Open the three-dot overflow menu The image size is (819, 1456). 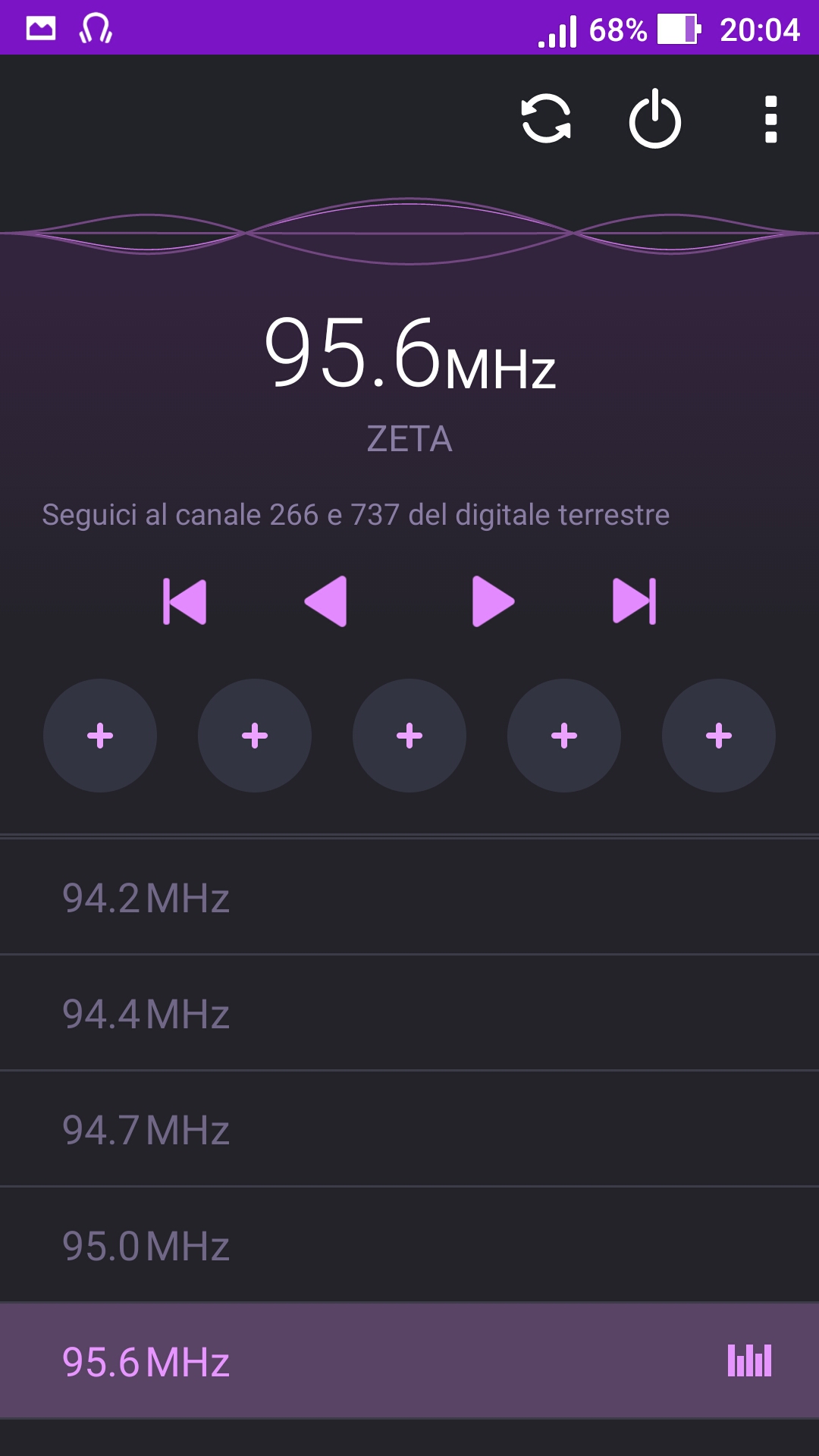coord(770,119)
